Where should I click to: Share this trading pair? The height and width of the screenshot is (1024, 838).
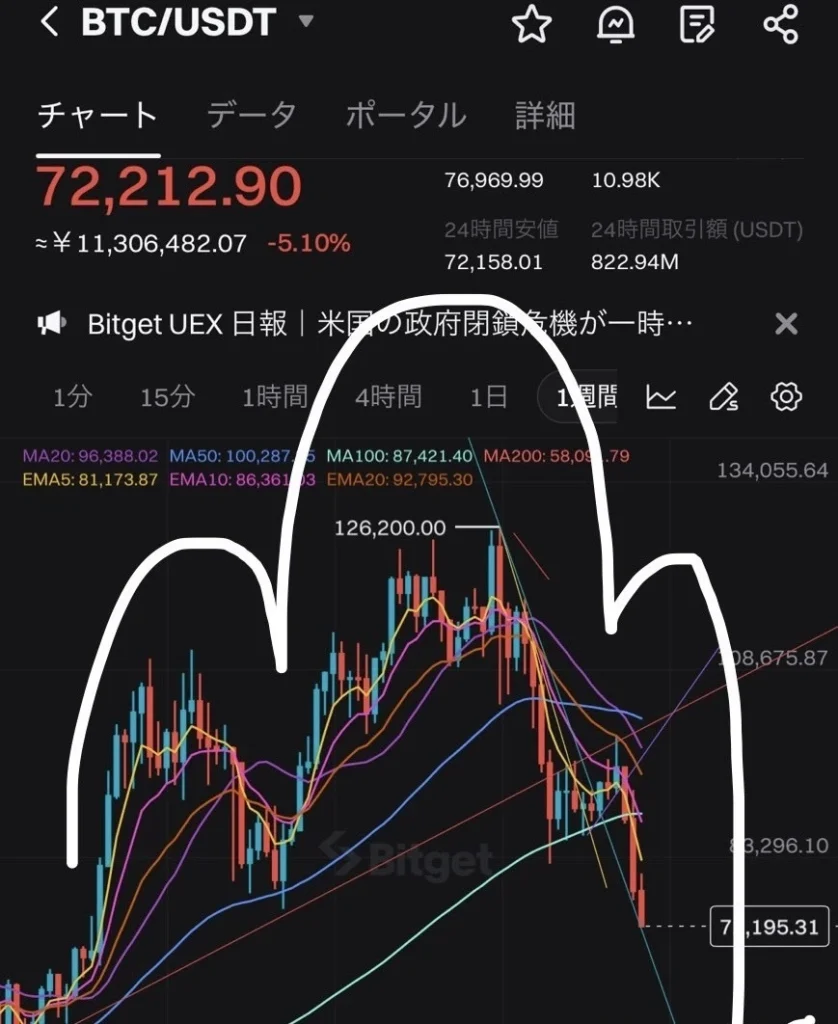781,24
